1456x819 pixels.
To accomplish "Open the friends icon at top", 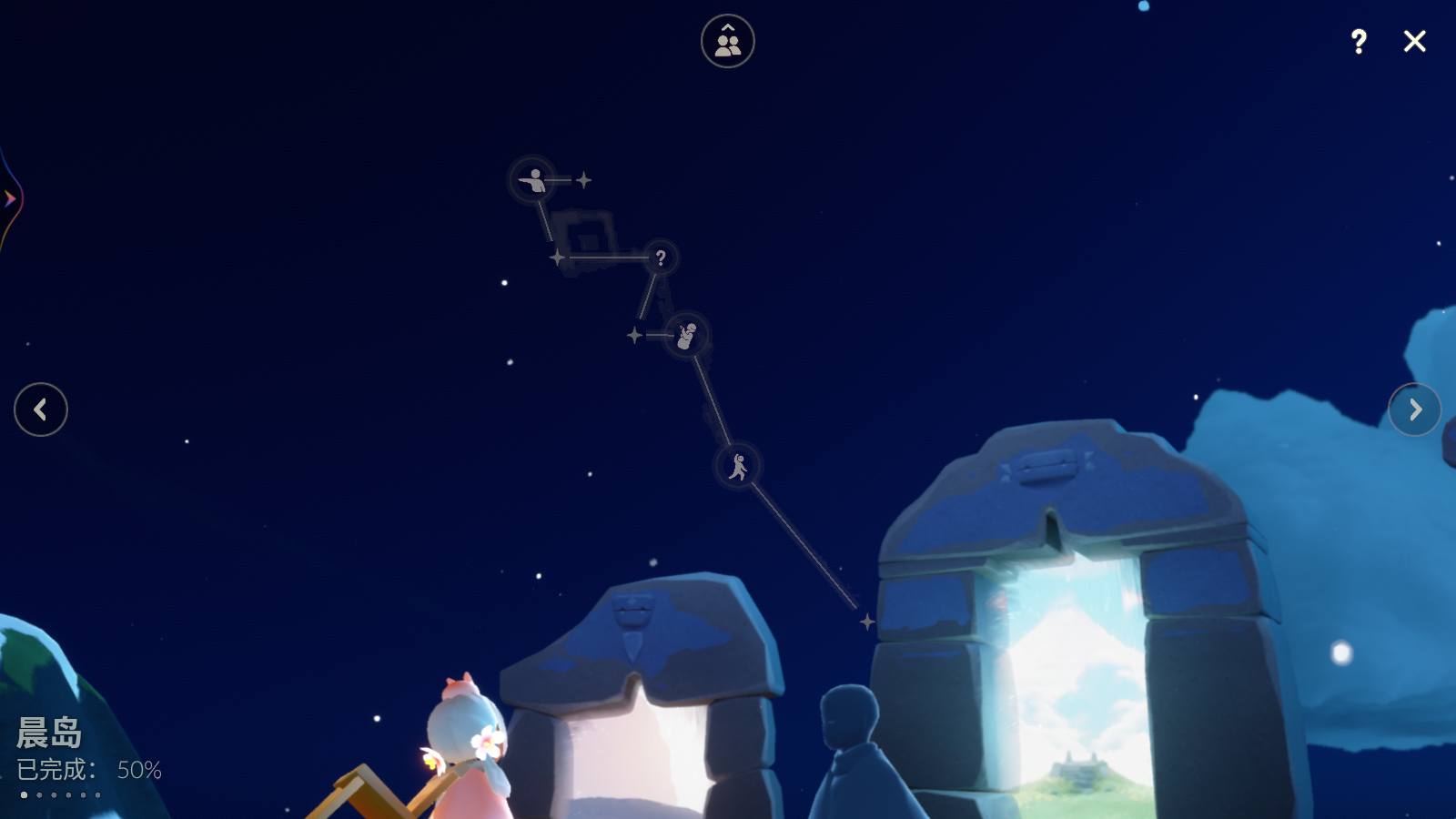I will [x=728, y=41].
